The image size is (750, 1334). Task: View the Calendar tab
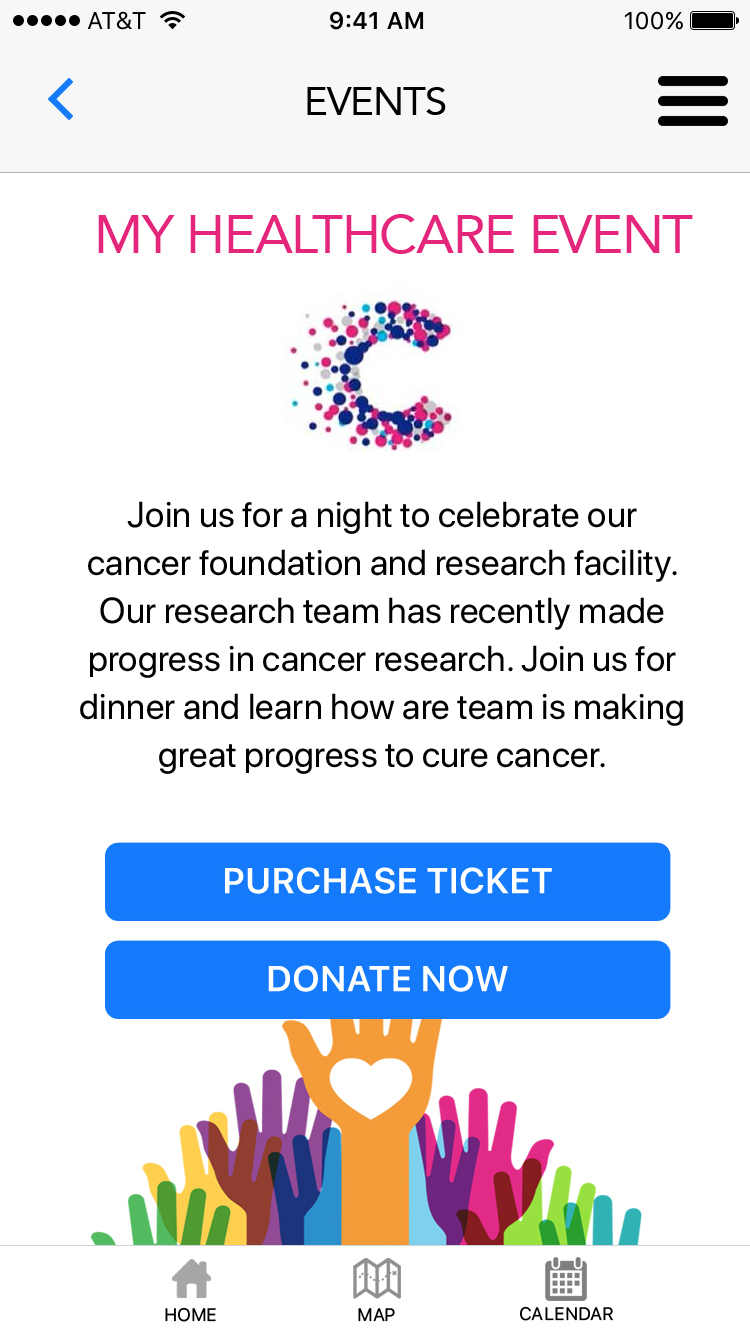(x=566, y=1290)
